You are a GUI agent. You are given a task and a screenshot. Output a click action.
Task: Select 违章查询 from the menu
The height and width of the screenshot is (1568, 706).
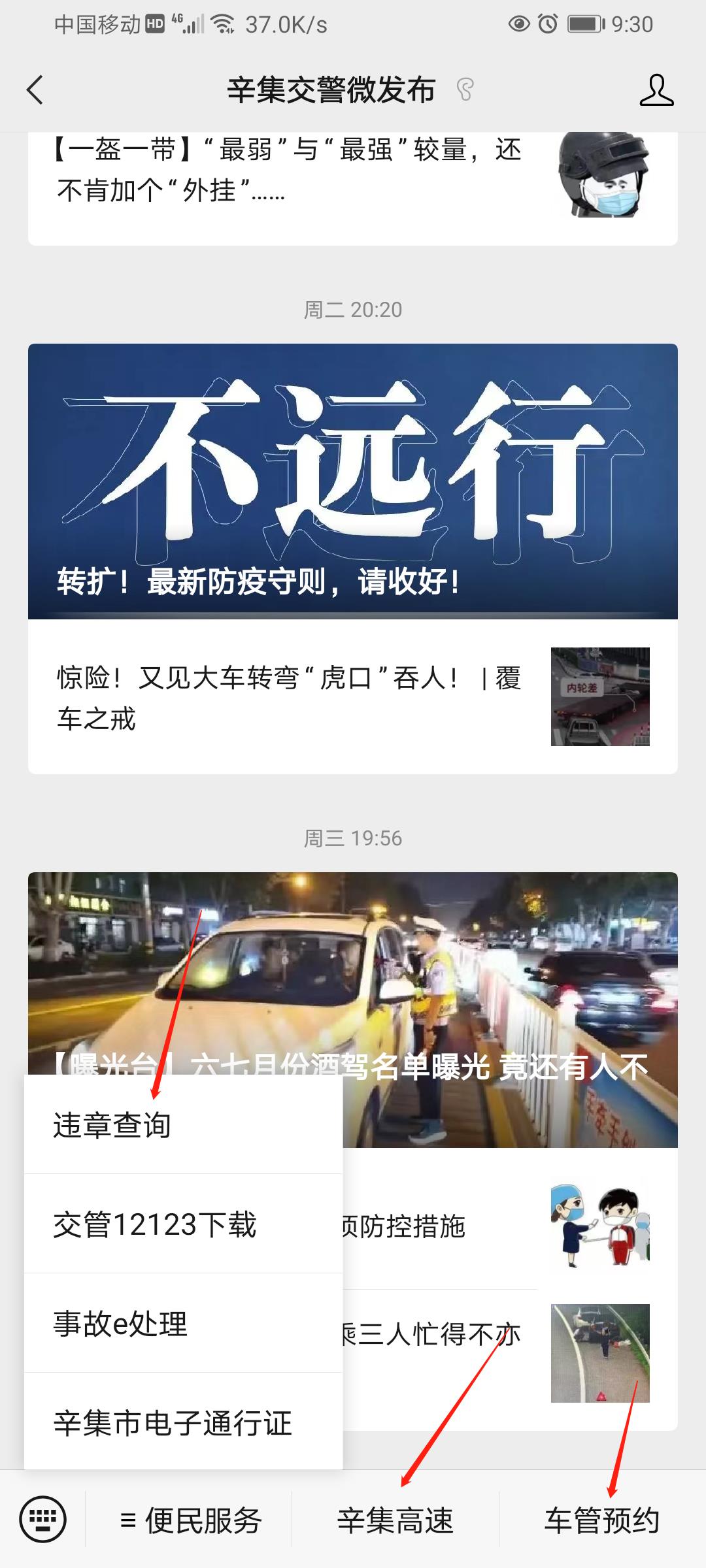click(x=183, y=1125)
